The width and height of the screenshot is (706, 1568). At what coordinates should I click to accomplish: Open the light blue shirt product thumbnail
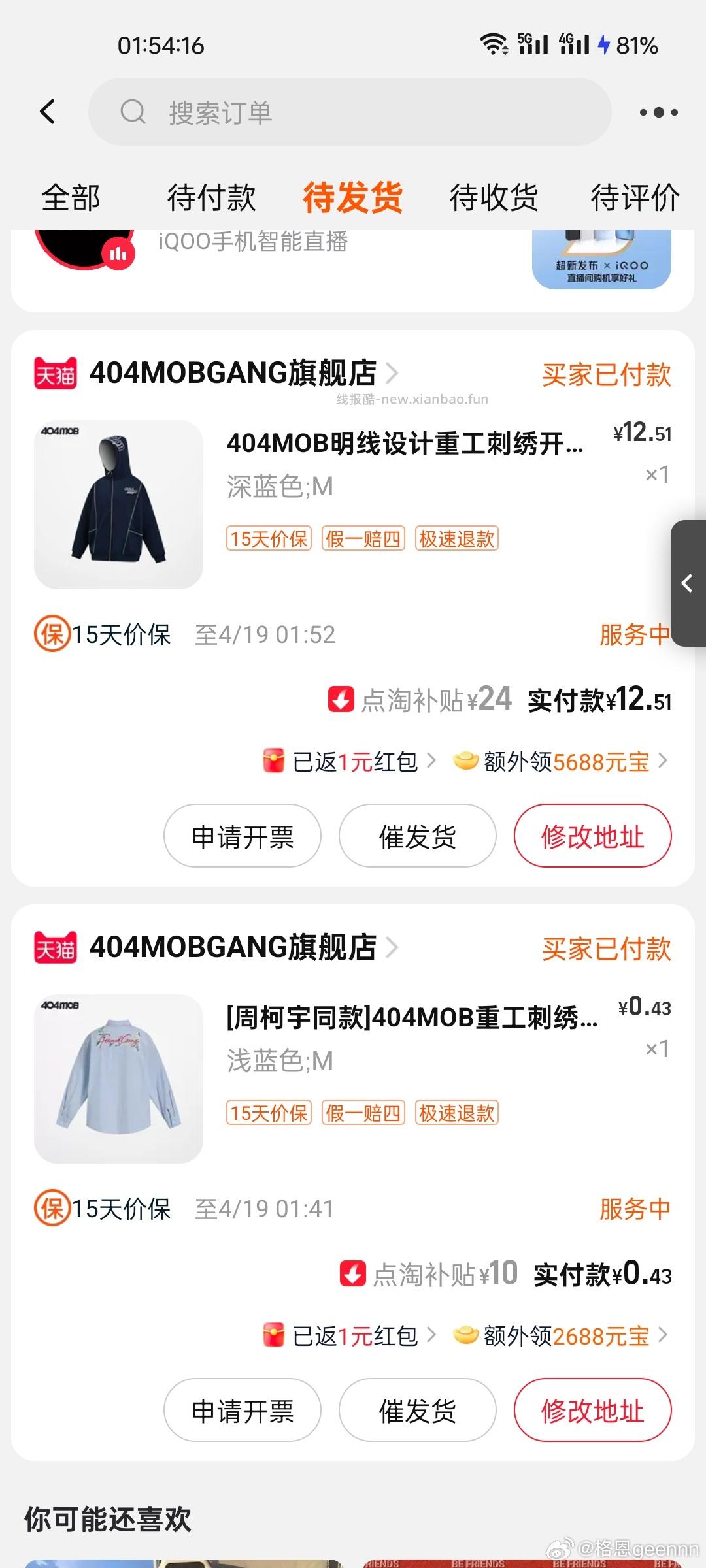pos(118,1078)
